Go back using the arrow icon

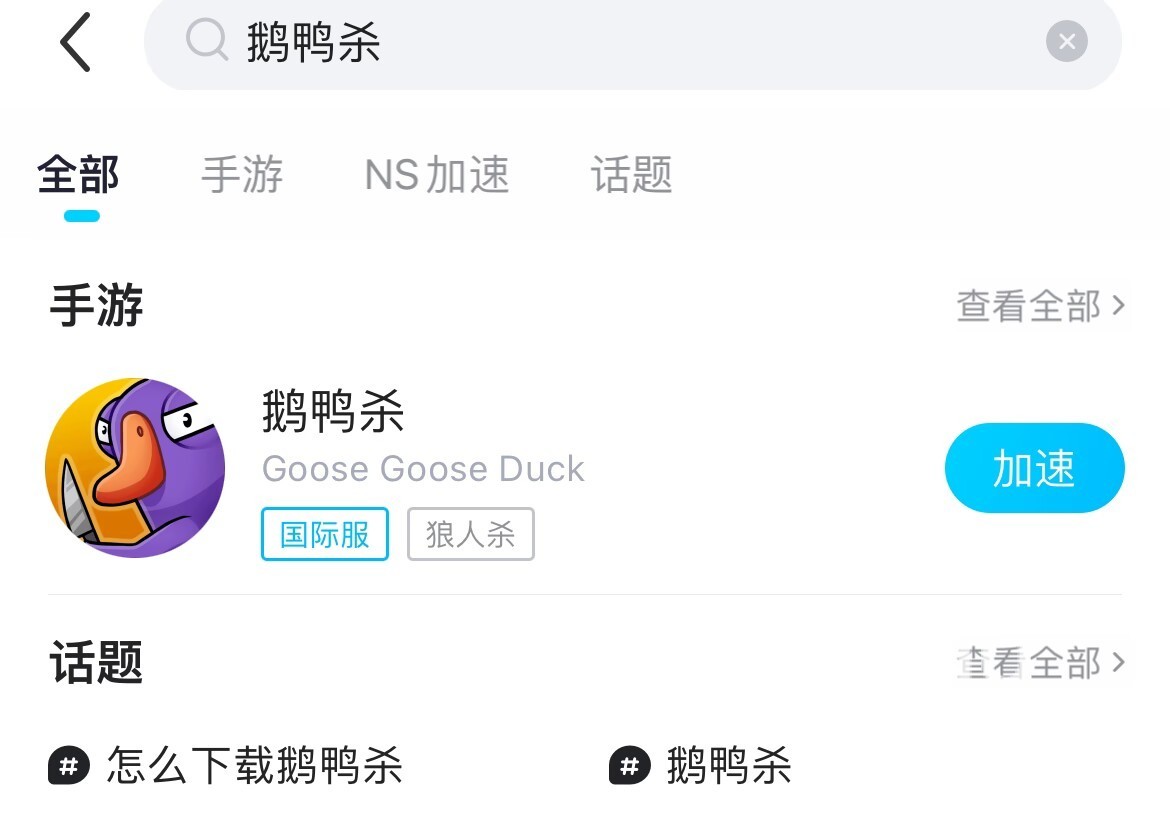coord(75,43)
